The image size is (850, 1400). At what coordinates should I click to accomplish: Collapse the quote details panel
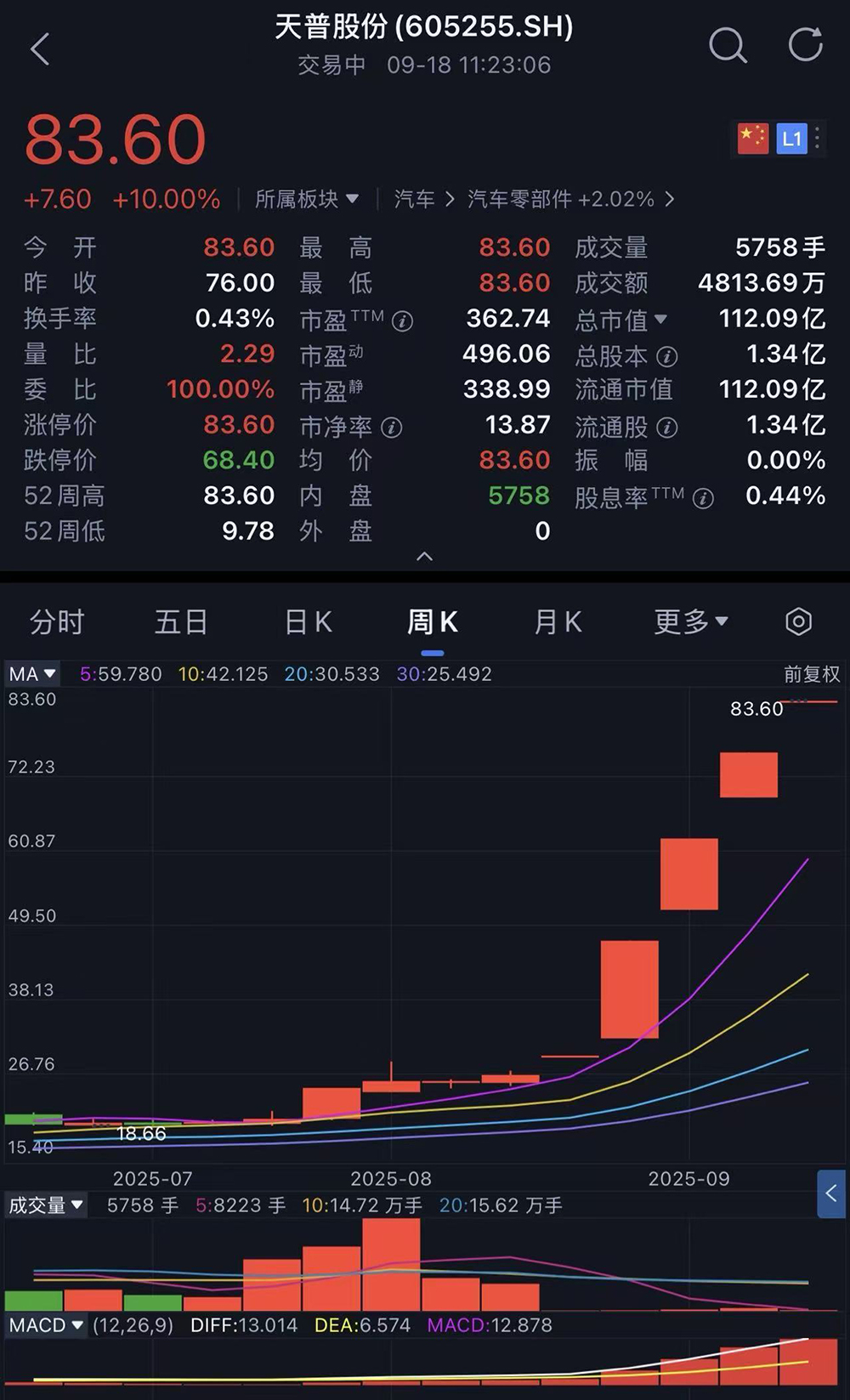[425, 556]
